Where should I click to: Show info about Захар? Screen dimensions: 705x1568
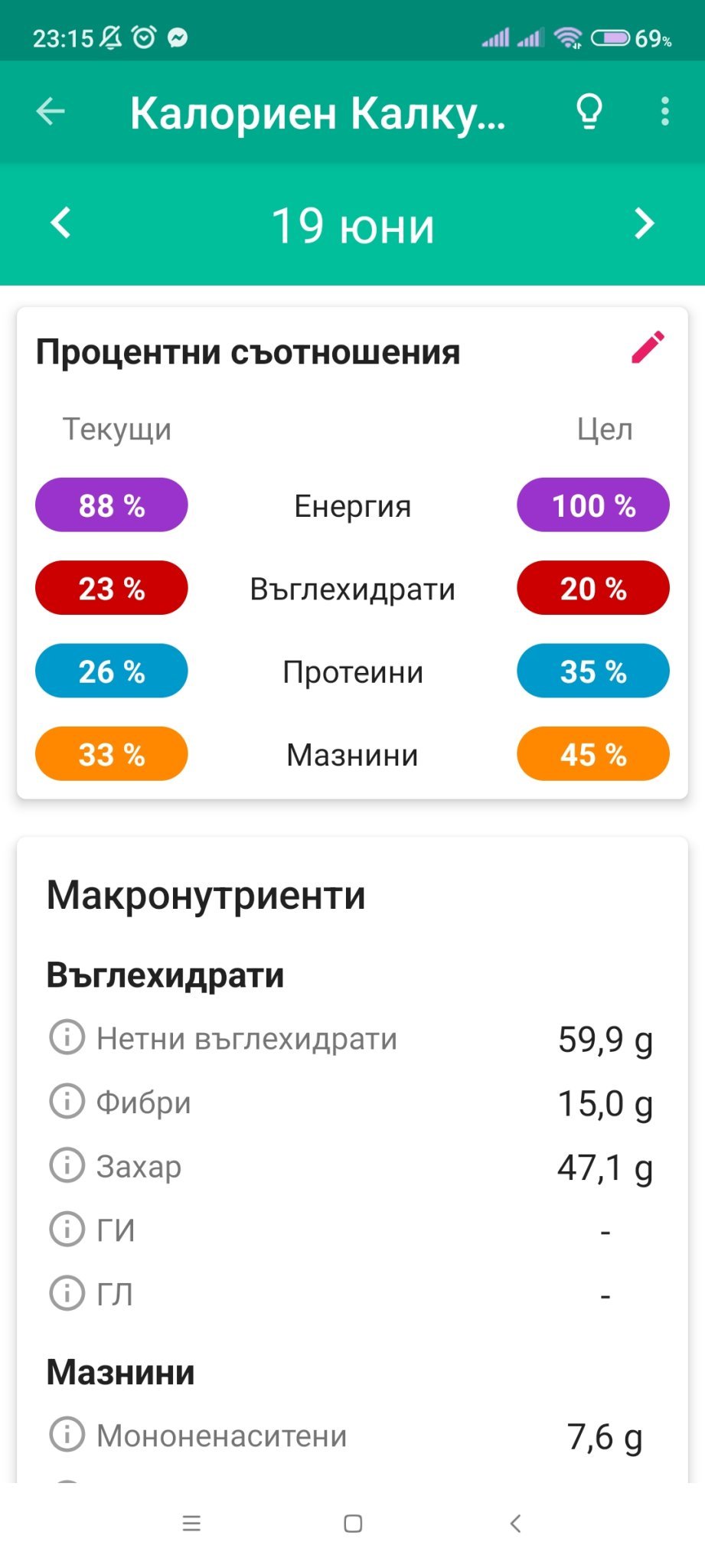tap(67, 1165)
